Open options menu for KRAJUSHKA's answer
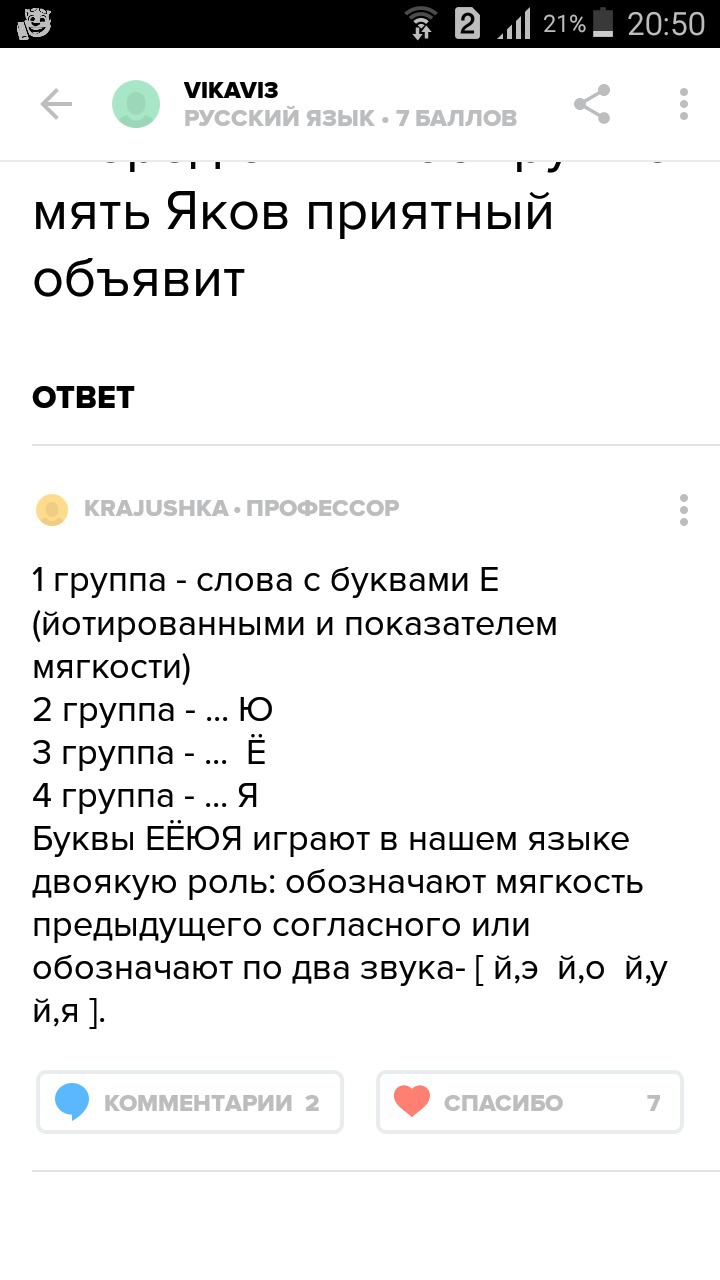 [x=684, y=509]
